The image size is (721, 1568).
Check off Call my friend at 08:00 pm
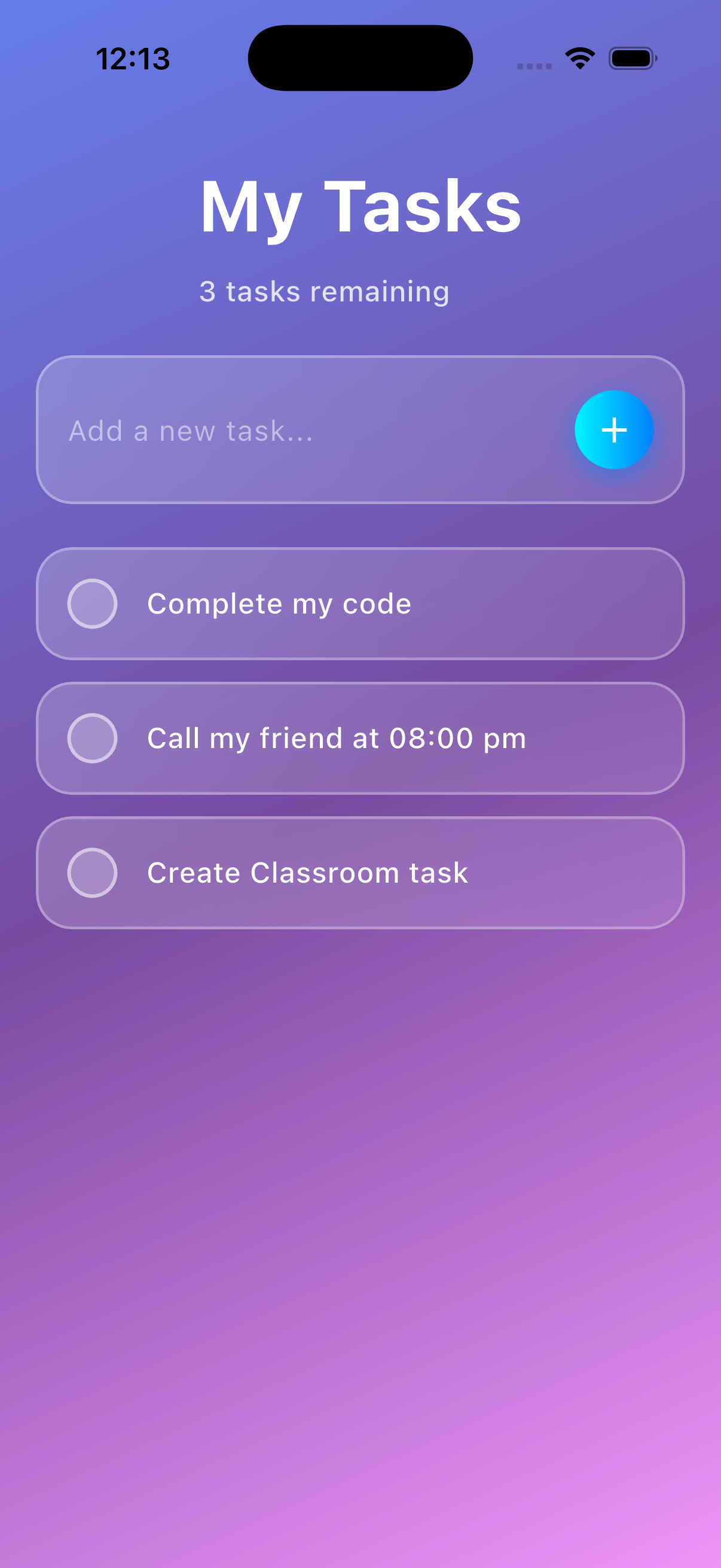93,738
